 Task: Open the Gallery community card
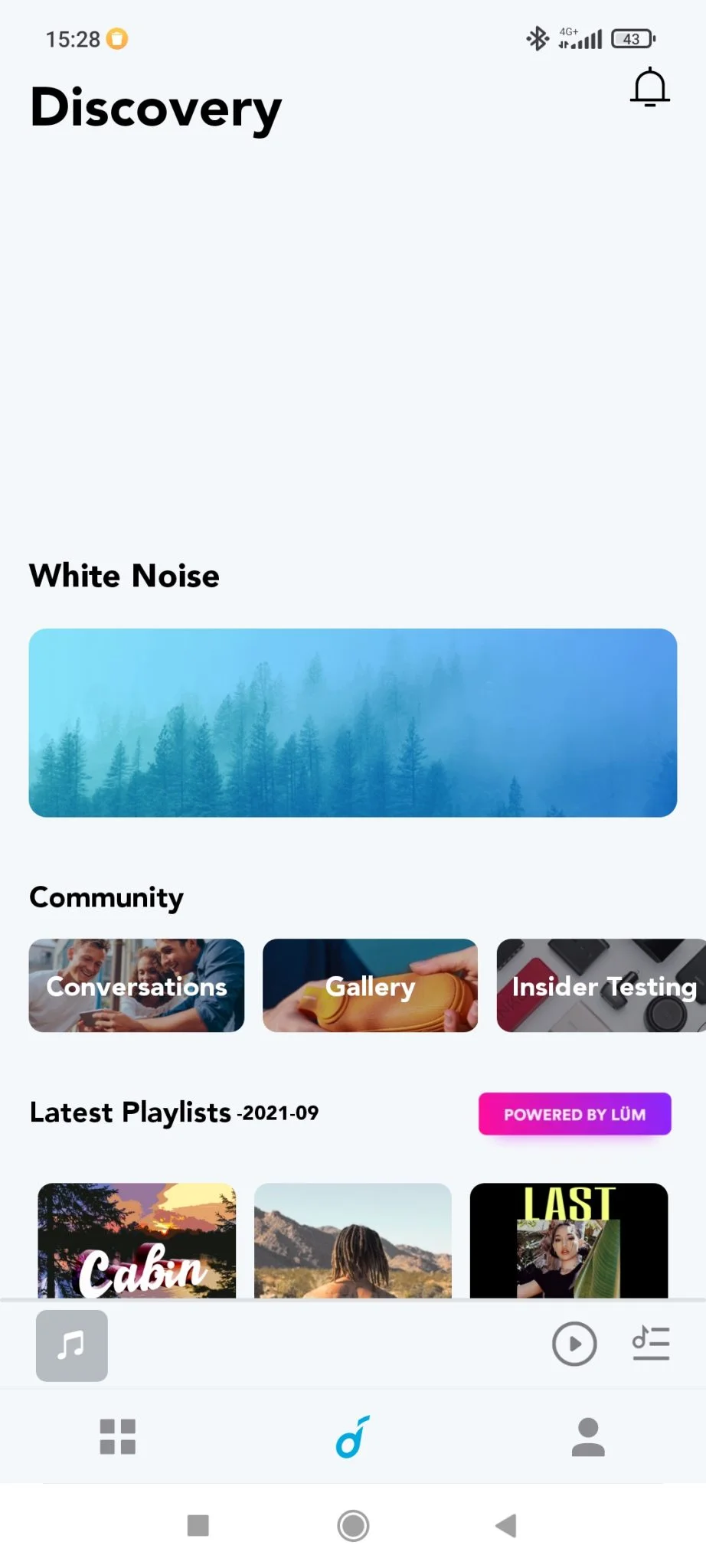coord(370,985)
